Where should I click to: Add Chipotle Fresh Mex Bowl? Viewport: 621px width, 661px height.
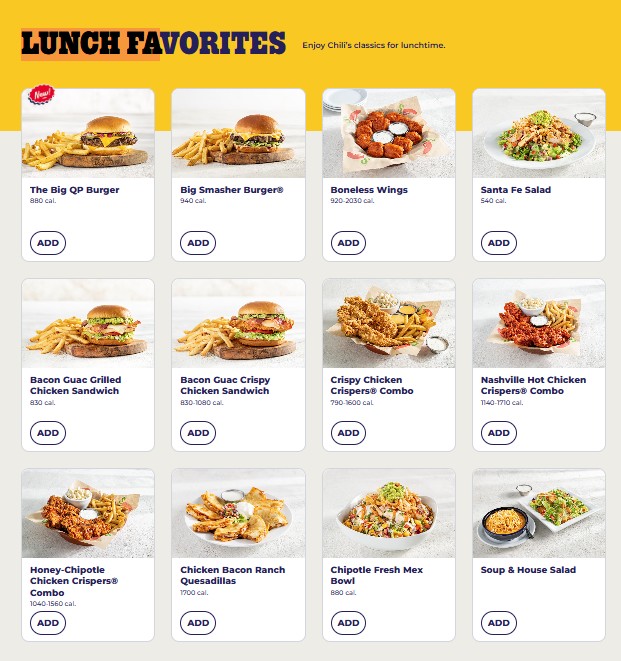pos(348,623)
